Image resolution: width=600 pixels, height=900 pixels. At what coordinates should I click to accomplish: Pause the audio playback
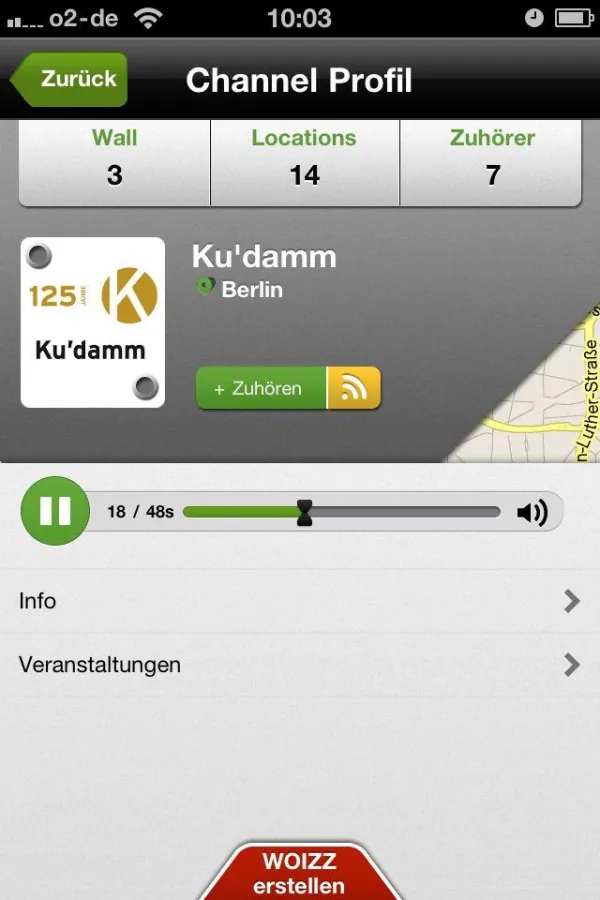(x=54, y=512)
